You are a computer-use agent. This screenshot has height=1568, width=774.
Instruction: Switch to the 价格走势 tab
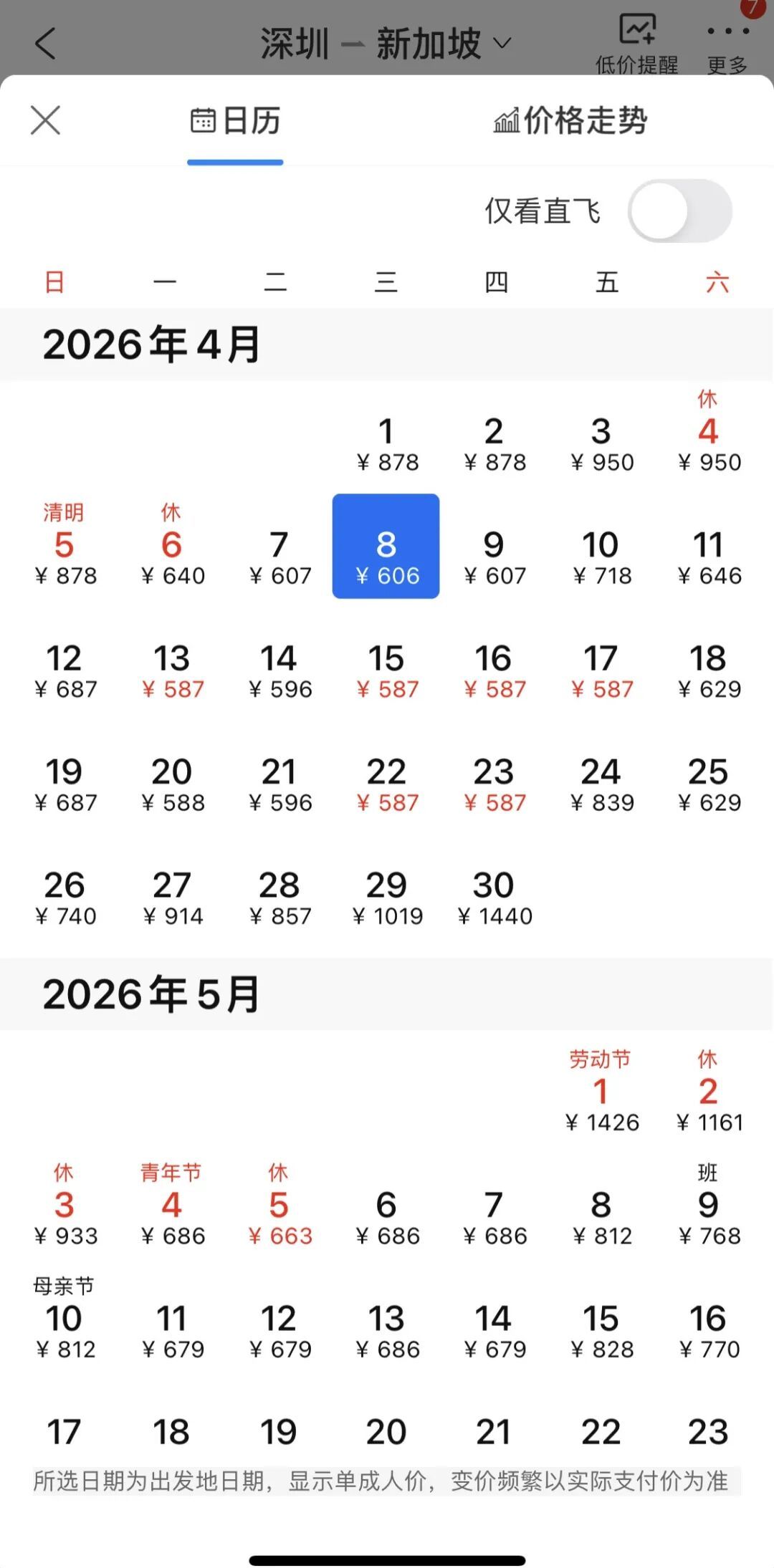coord(570,120)
